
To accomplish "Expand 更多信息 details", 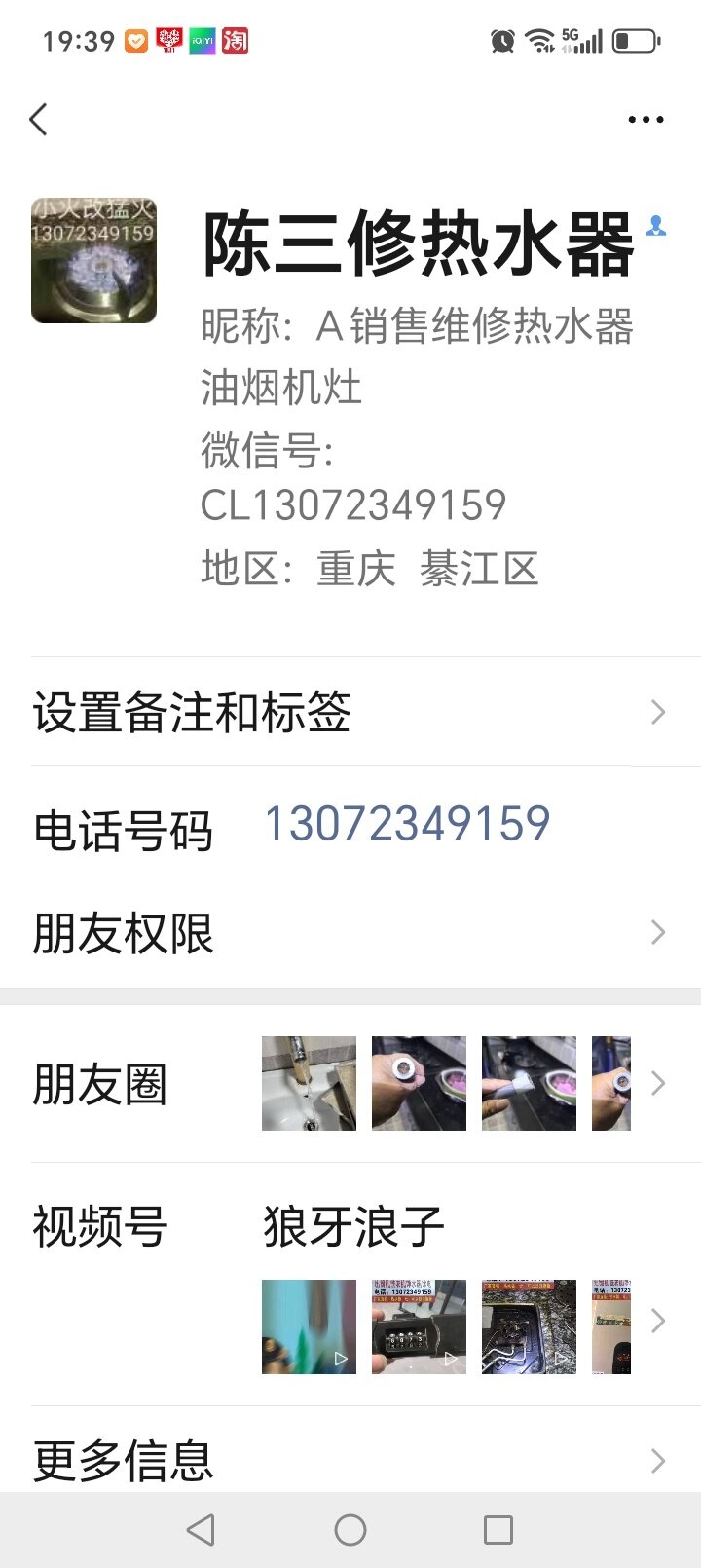I will click(x=350, y=1459).
